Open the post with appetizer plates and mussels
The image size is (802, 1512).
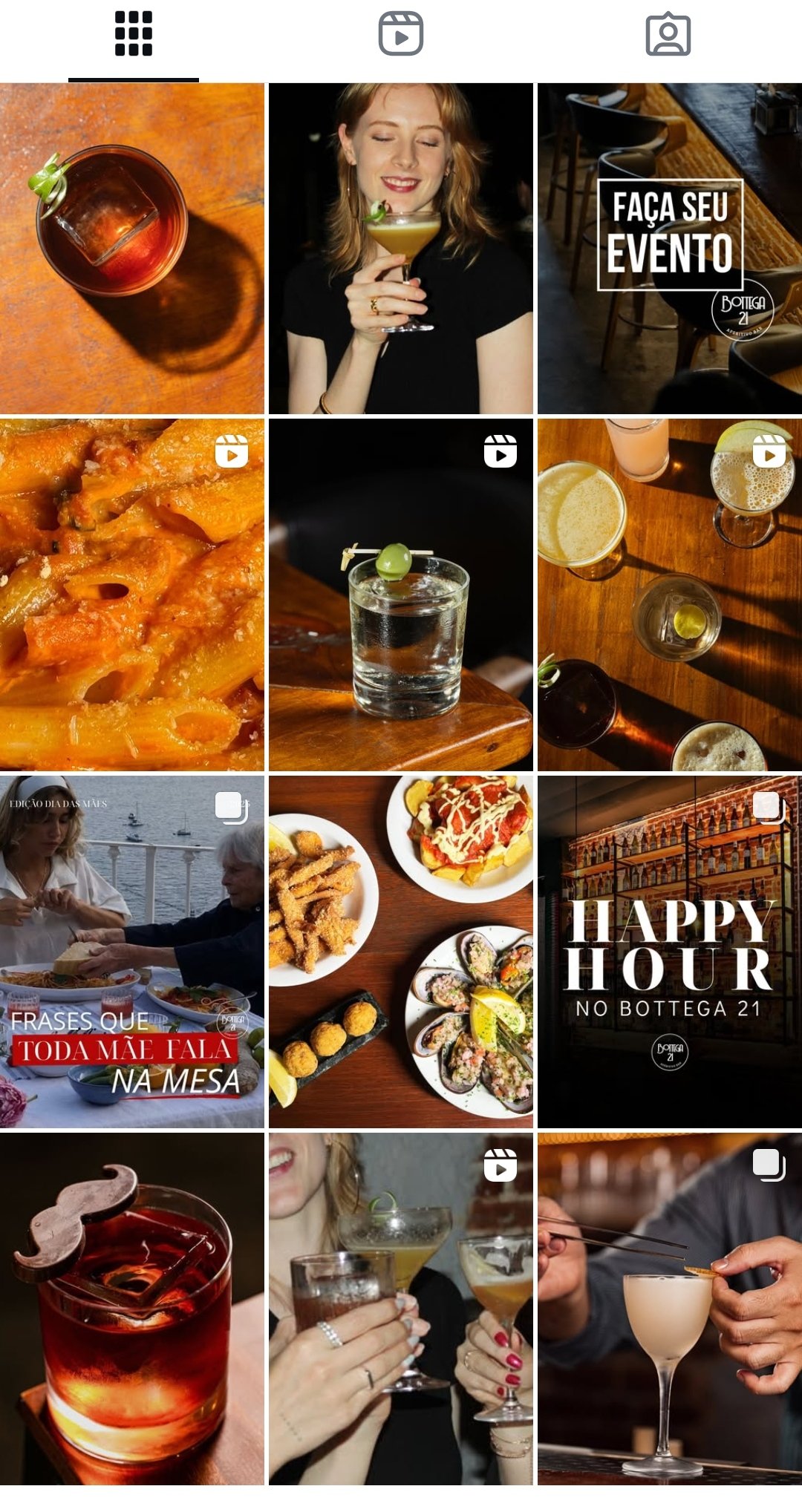[x=401, y=952]
